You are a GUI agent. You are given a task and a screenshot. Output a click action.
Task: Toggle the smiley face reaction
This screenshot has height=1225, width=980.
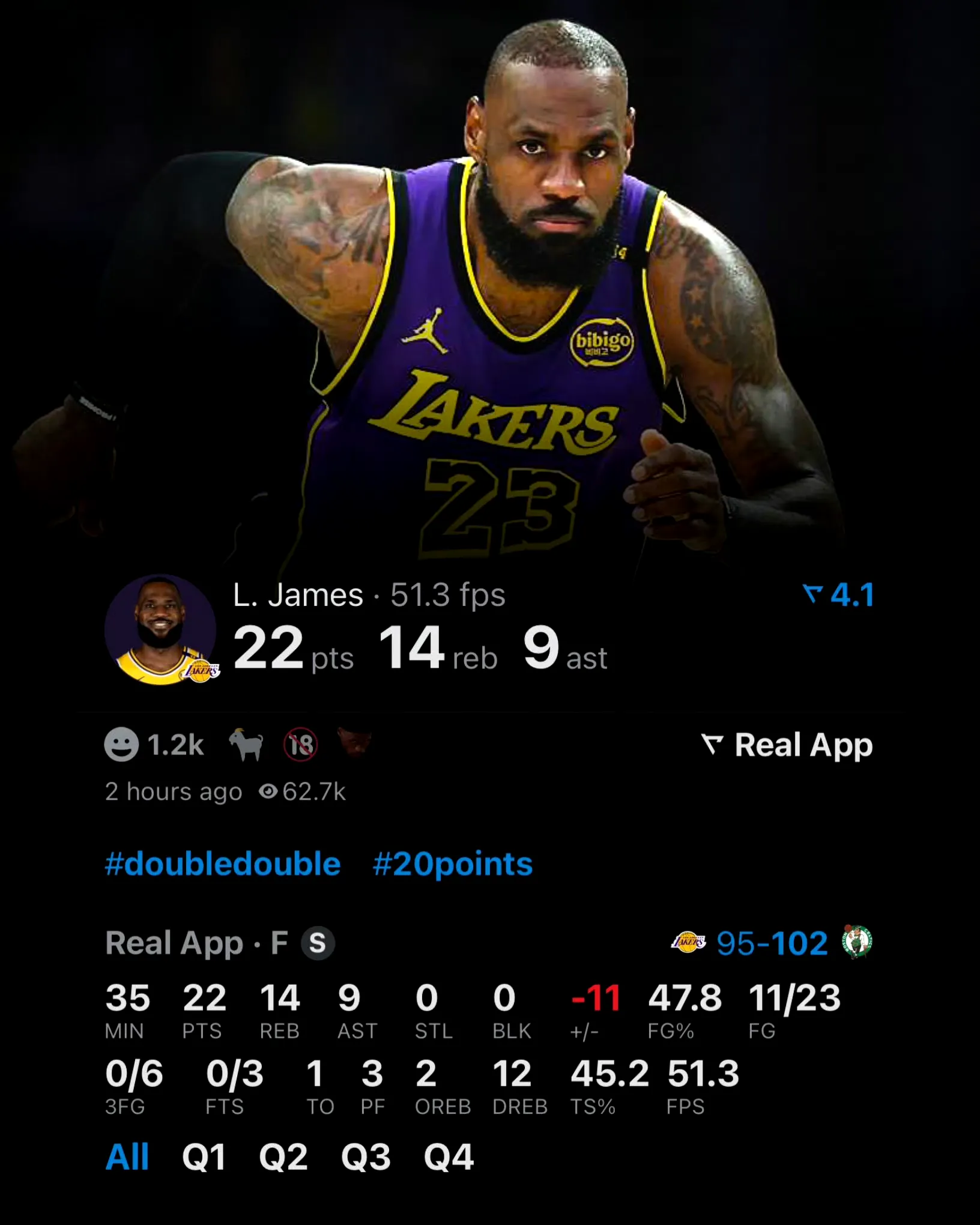pos(123,745)
